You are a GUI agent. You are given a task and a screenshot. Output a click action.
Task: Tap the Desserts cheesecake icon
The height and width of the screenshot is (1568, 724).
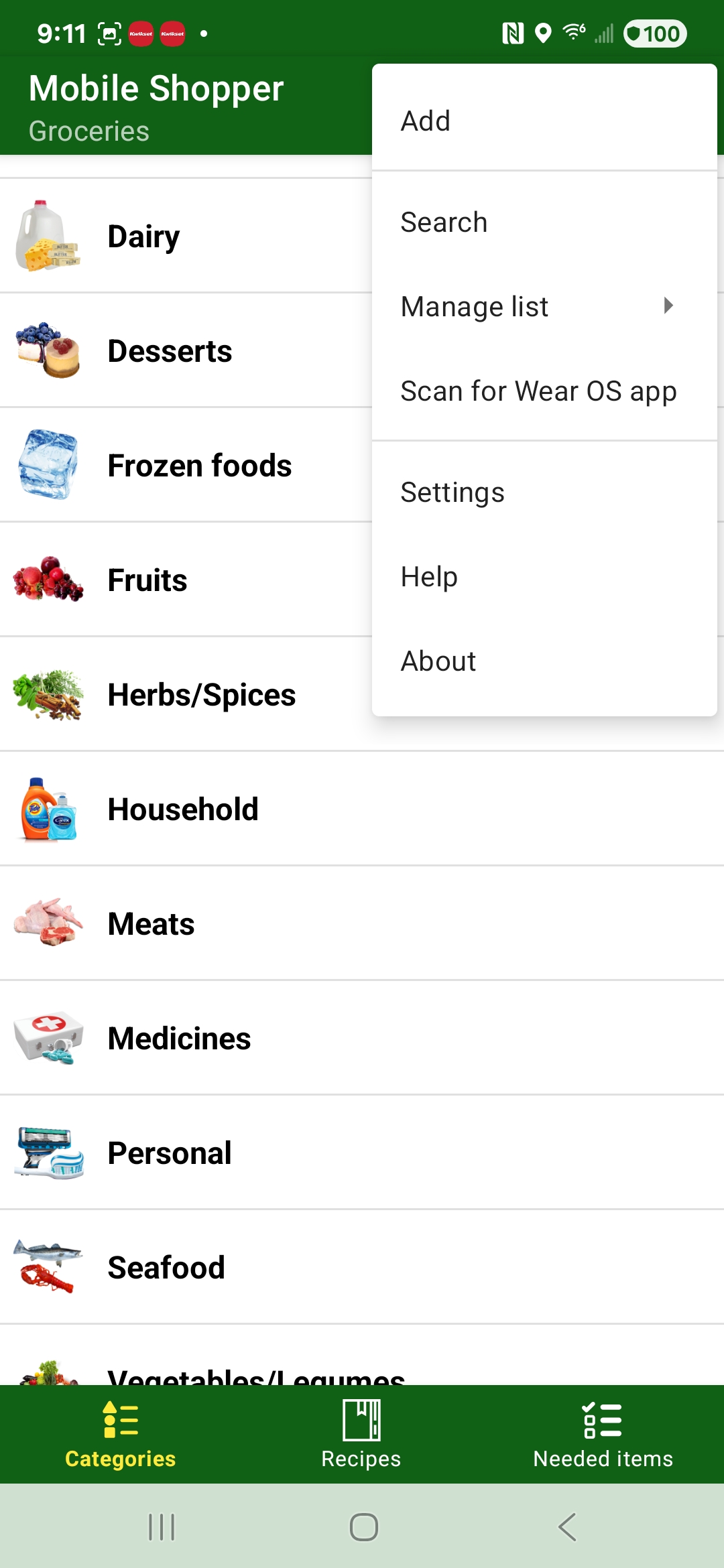(x=47, y=350)
